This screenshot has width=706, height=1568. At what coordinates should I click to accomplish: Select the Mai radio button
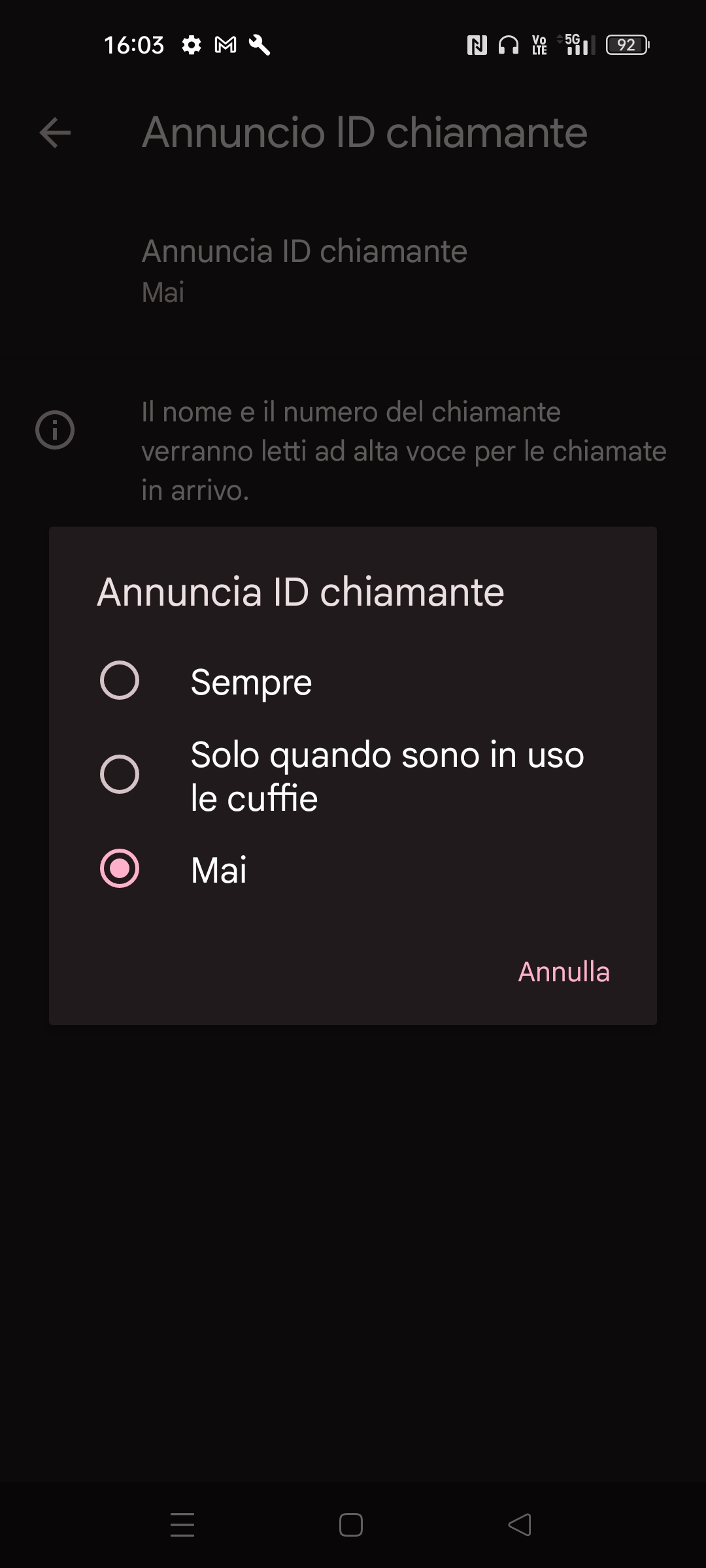pyautogui.click(x=120, y=869)
